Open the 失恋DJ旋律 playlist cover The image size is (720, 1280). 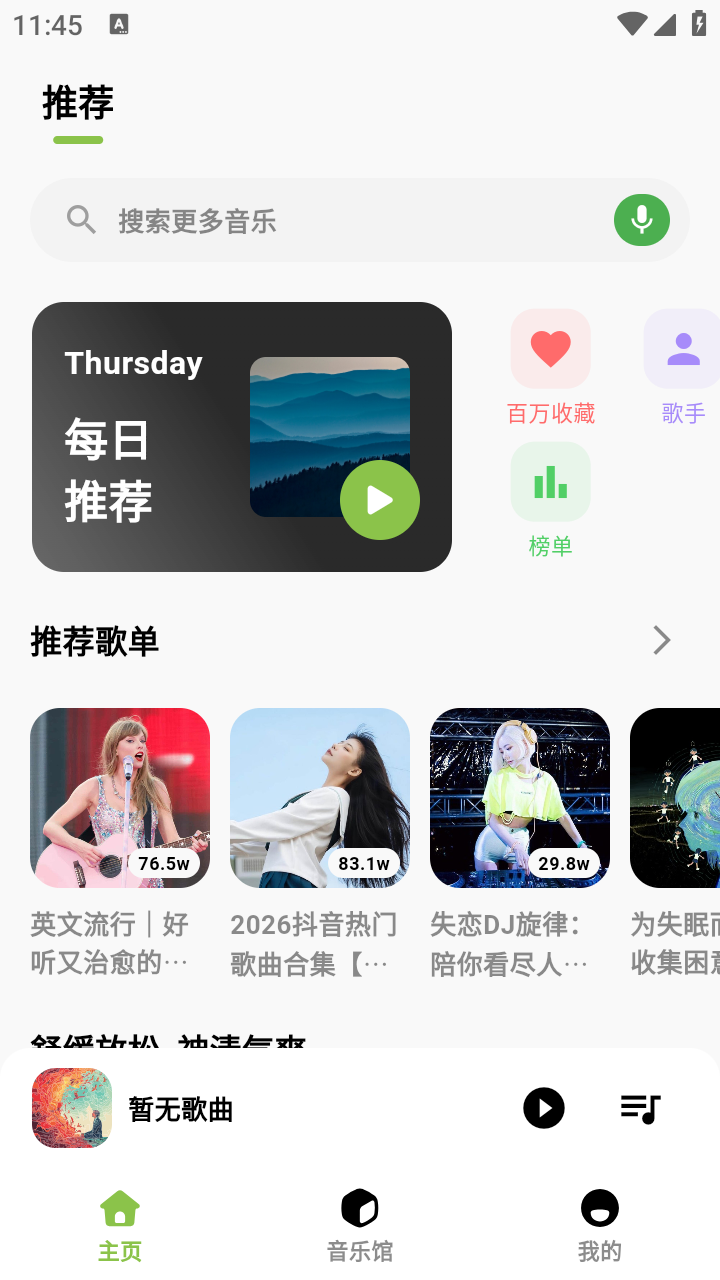pos(520,797)
